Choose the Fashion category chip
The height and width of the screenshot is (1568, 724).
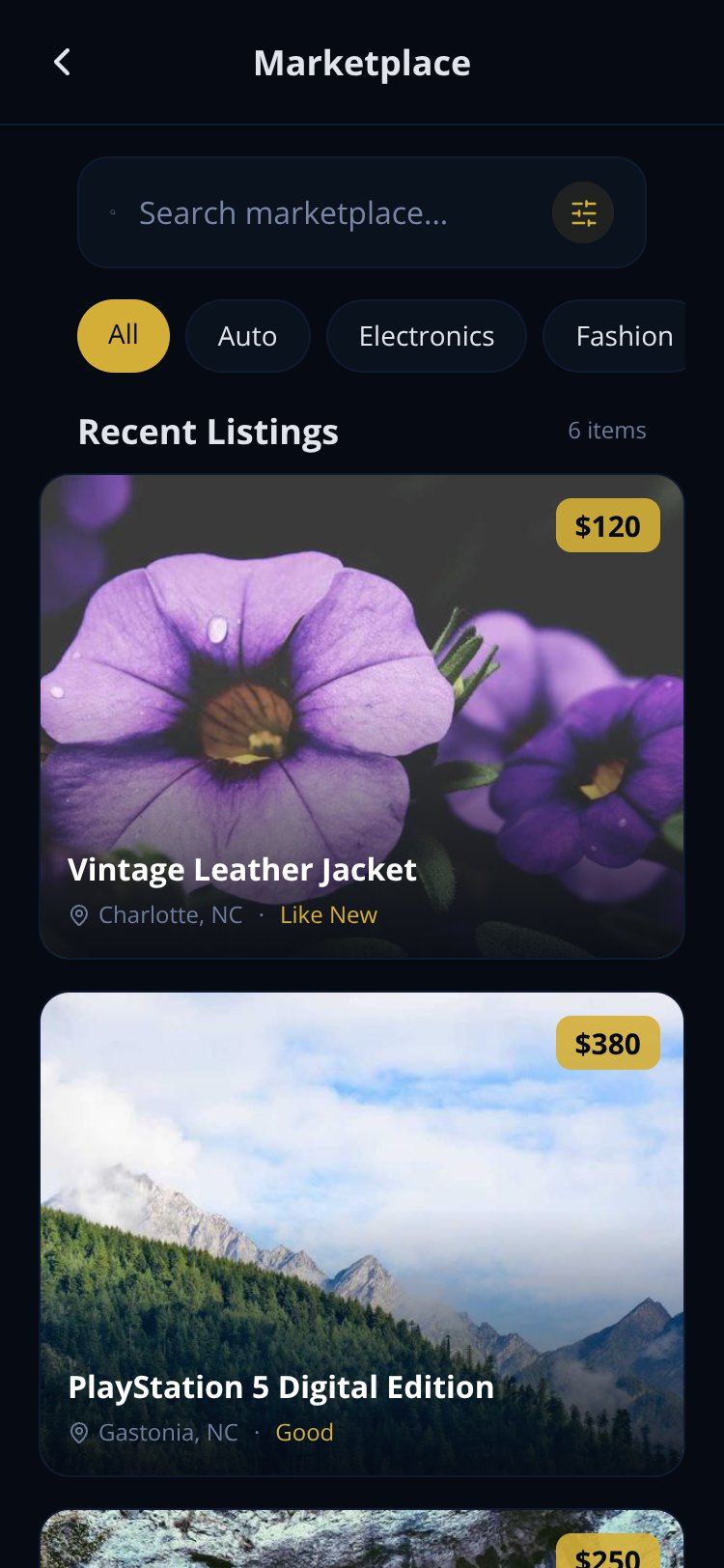tap(615, 336)
